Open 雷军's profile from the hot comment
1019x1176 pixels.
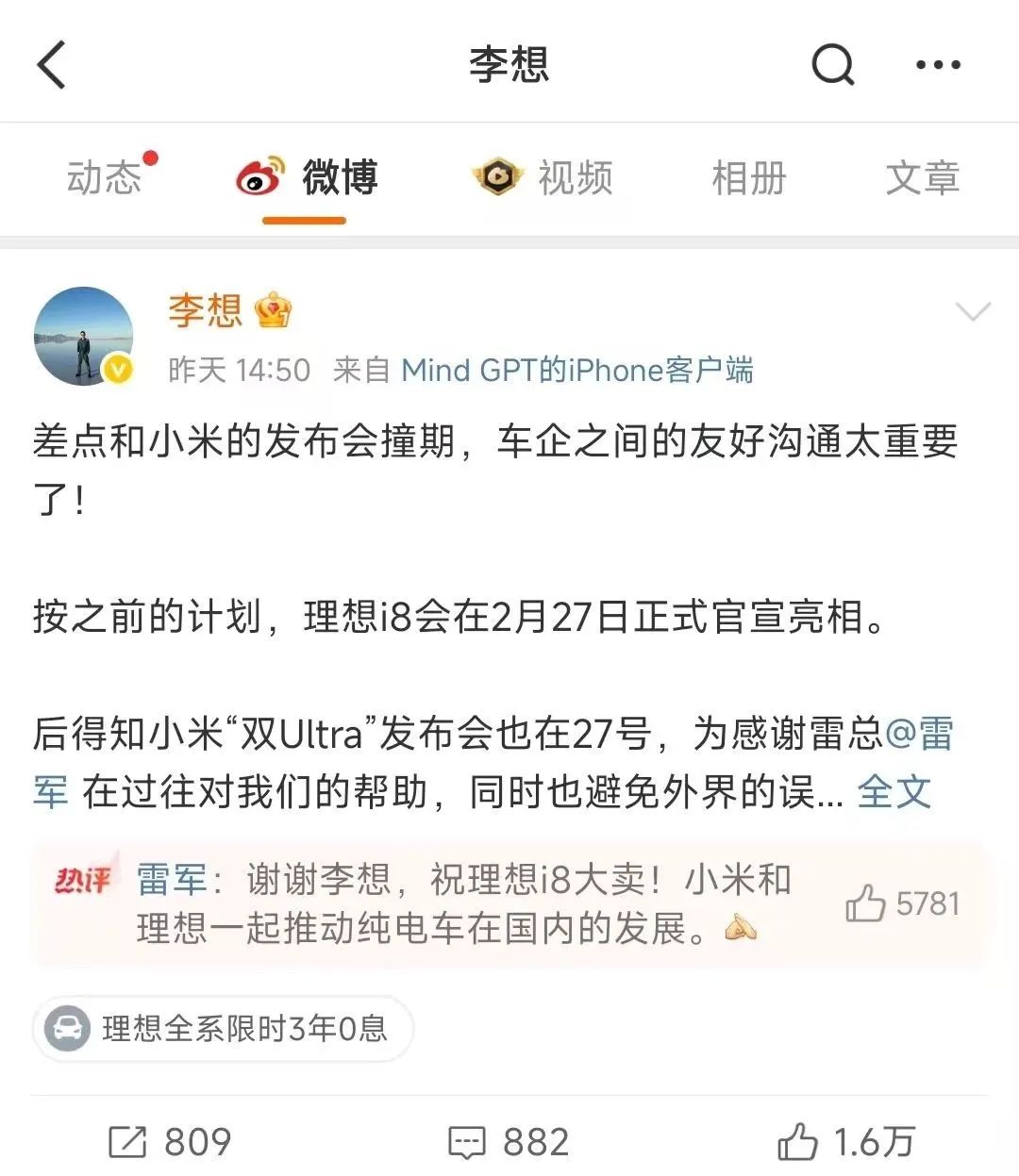pos(171,880)
